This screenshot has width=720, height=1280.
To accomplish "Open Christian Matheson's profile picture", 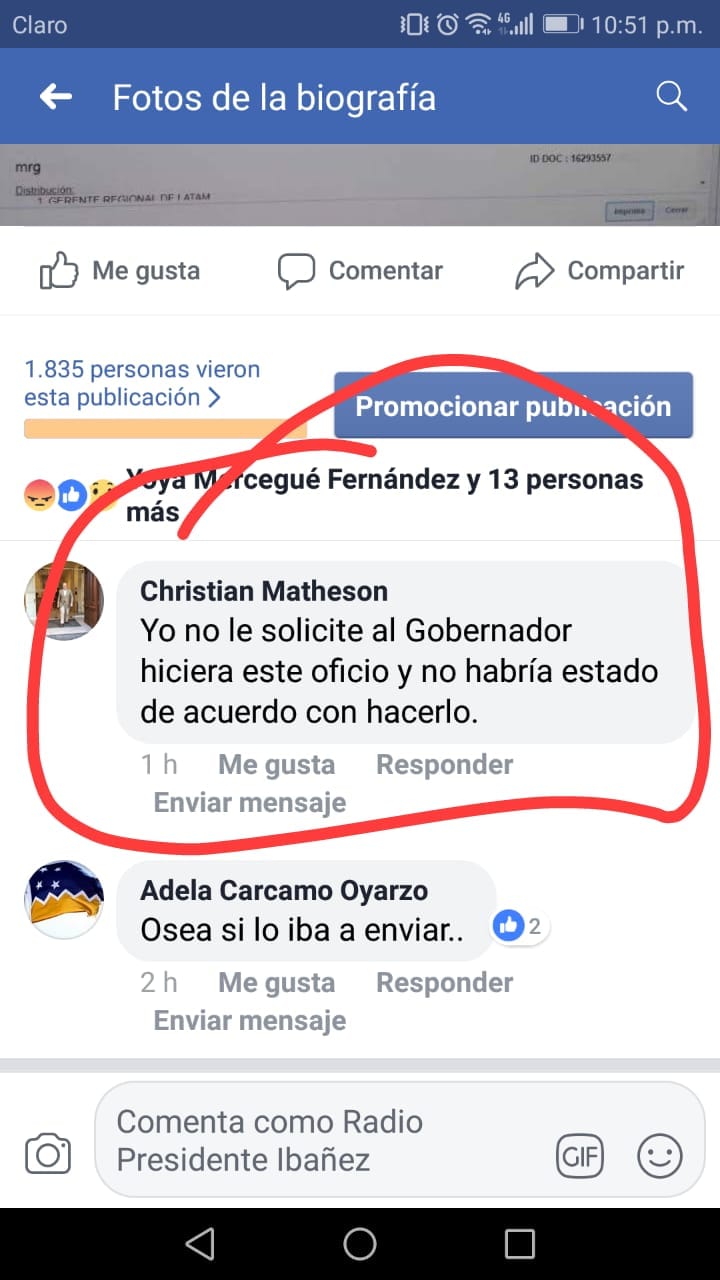I will (64, 600).
